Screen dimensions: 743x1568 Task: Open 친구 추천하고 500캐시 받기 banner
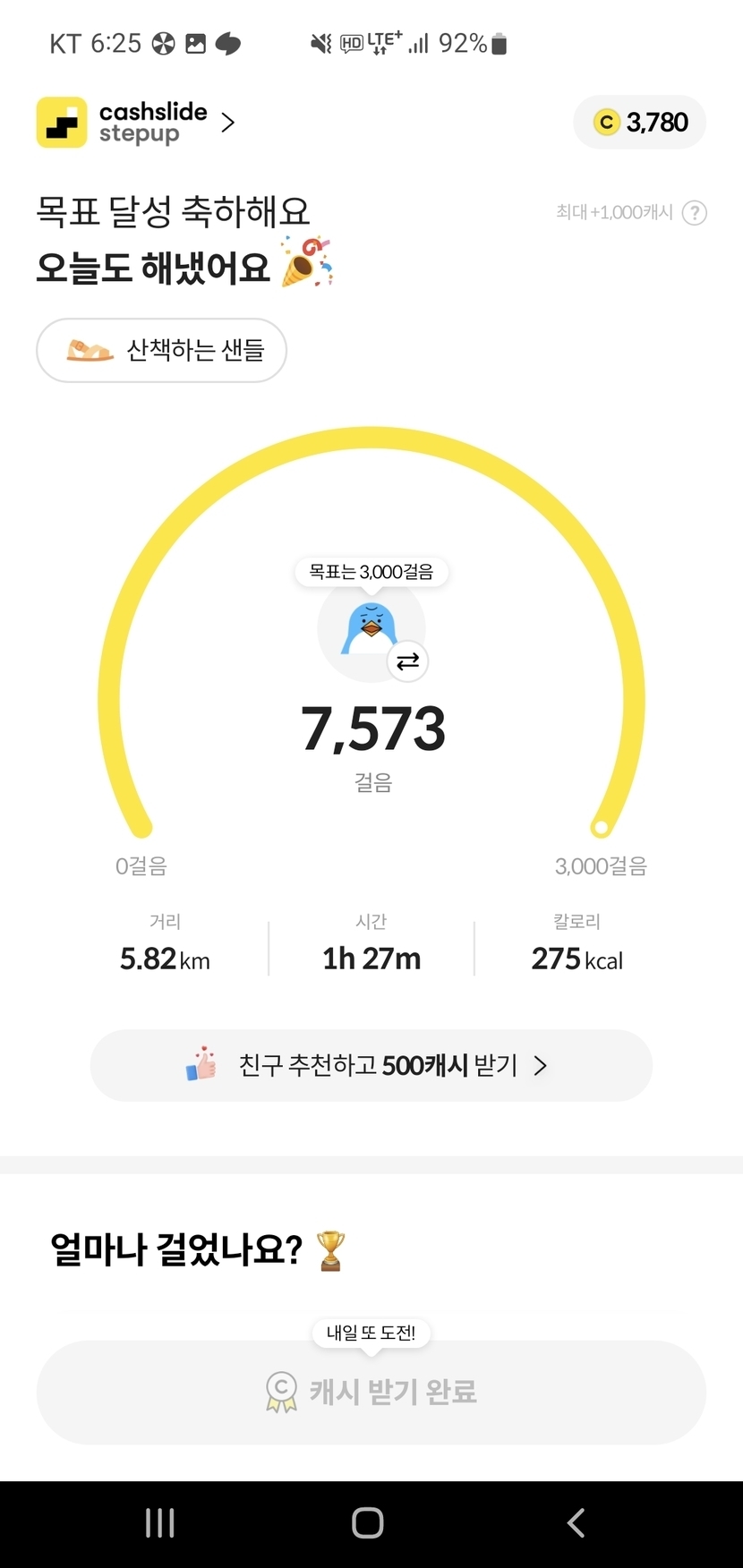point(371,1065)
